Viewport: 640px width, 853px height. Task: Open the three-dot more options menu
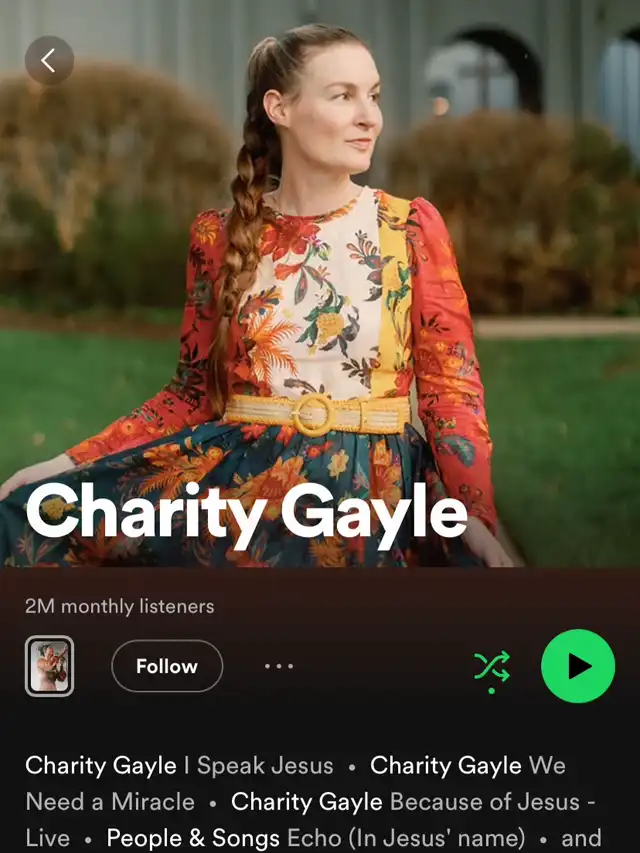(x=279, y=666)
